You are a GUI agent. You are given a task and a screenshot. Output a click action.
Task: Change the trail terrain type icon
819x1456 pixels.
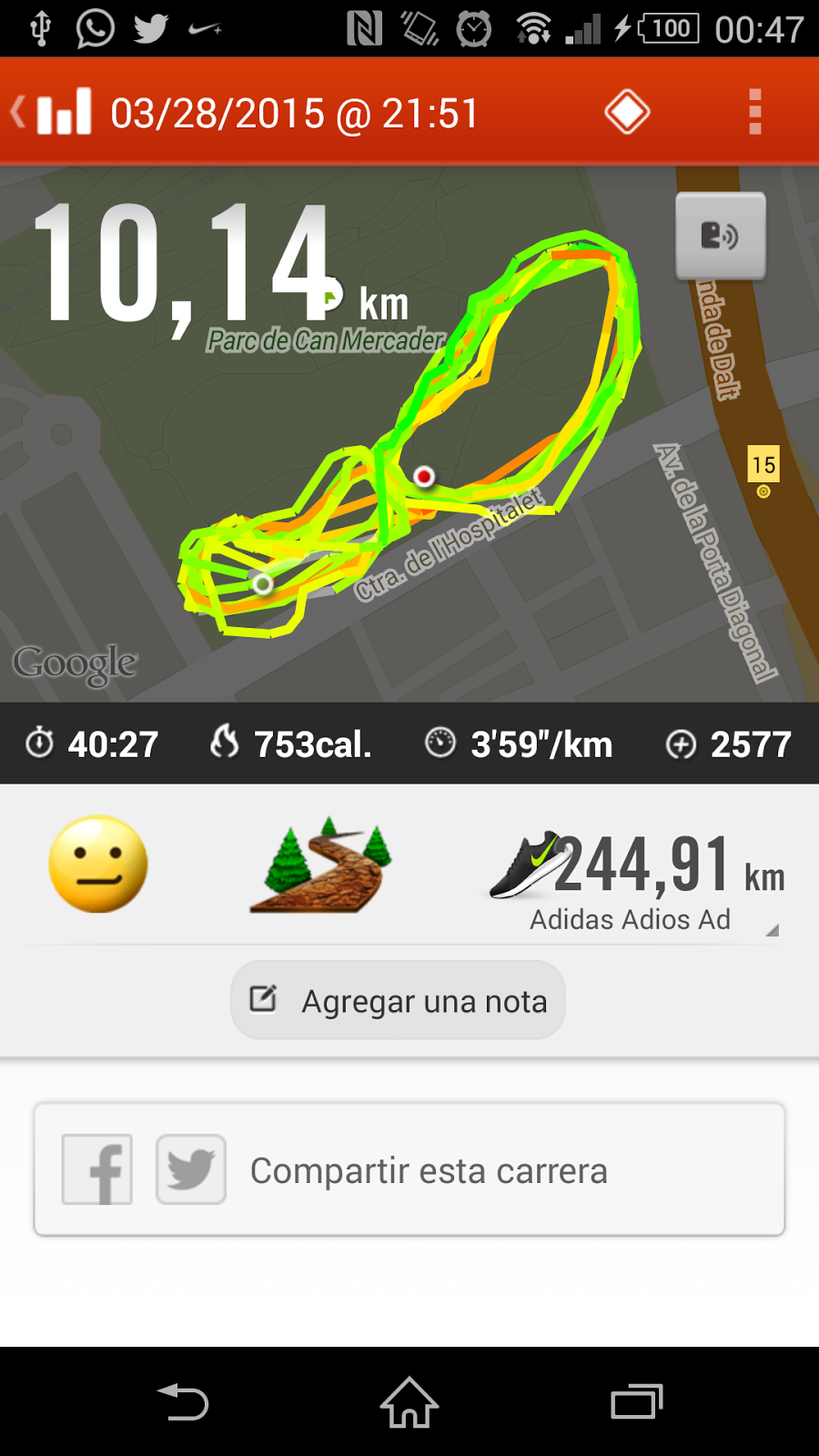pos(320,864)
